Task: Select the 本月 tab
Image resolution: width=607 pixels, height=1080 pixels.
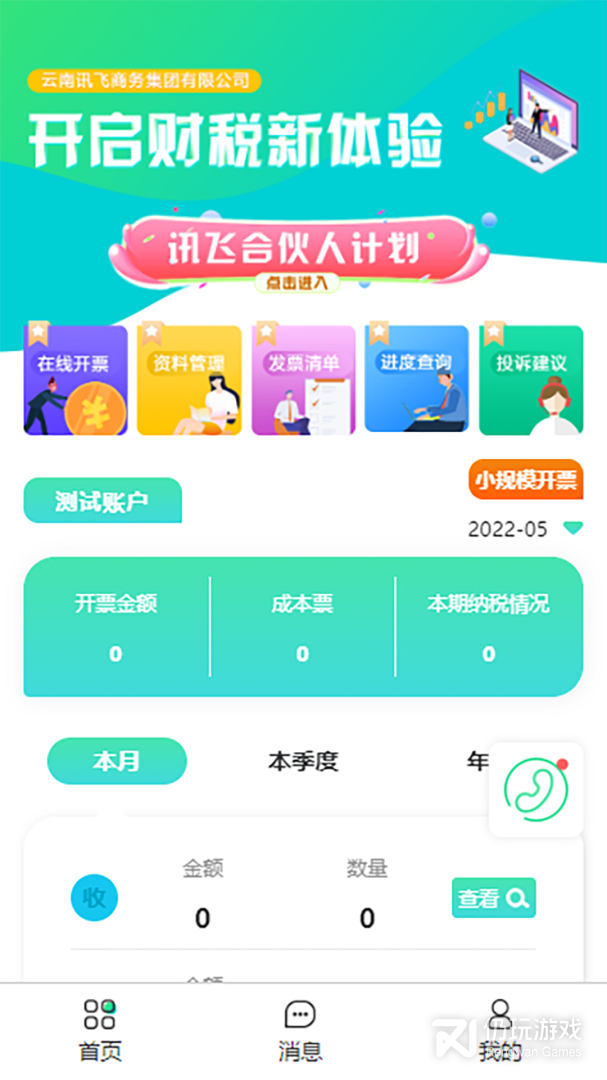Action: coord(117,761)
